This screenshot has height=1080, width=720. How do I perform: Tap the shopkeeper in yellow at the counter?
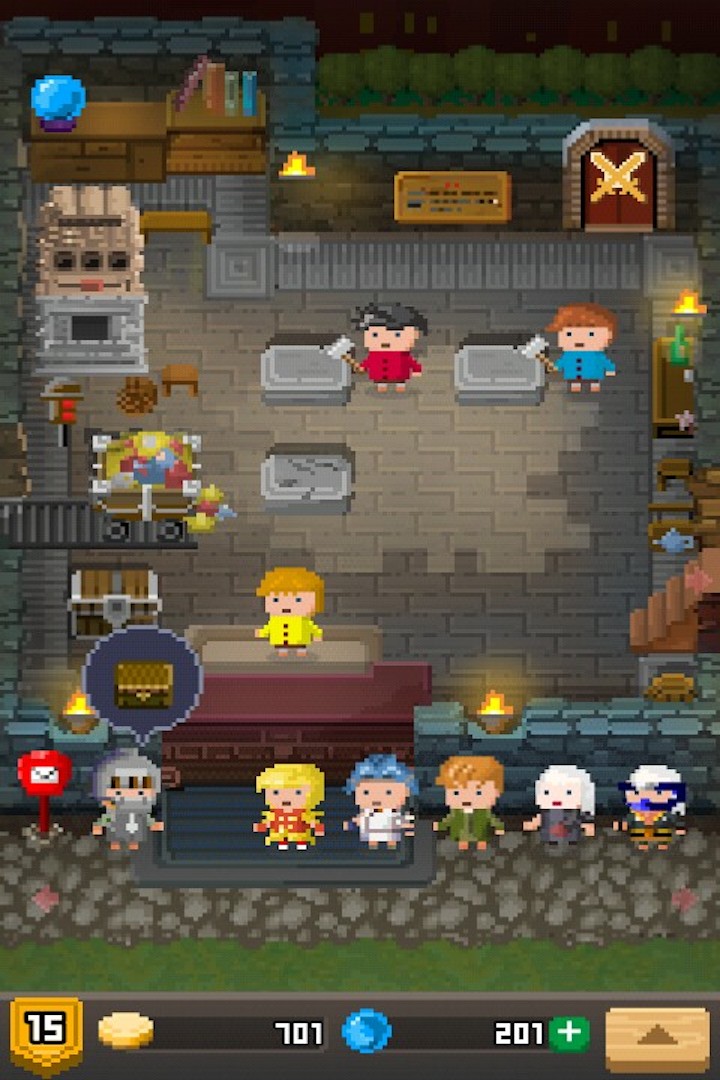tap(290, 610)
